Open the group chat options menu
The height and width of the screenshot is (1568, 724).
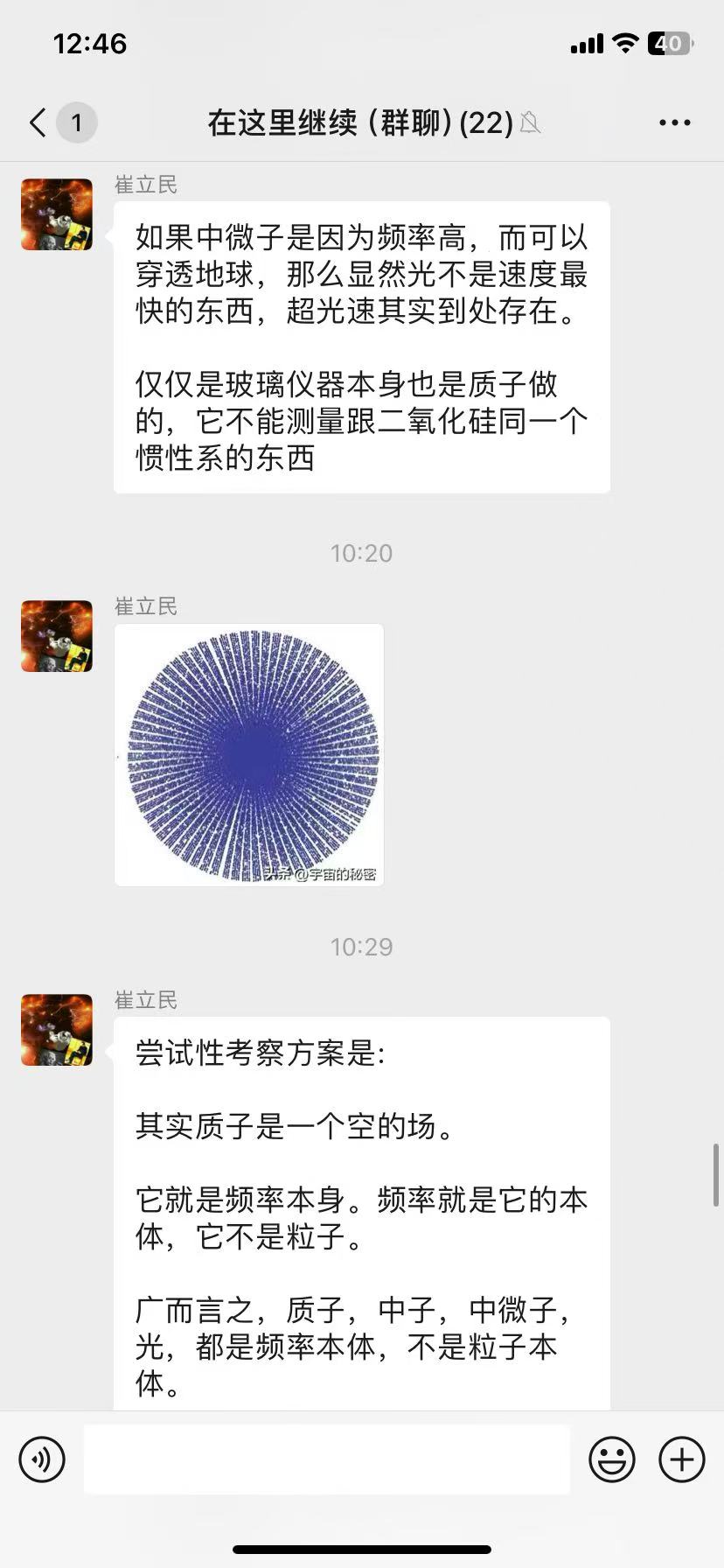[674, 122]
